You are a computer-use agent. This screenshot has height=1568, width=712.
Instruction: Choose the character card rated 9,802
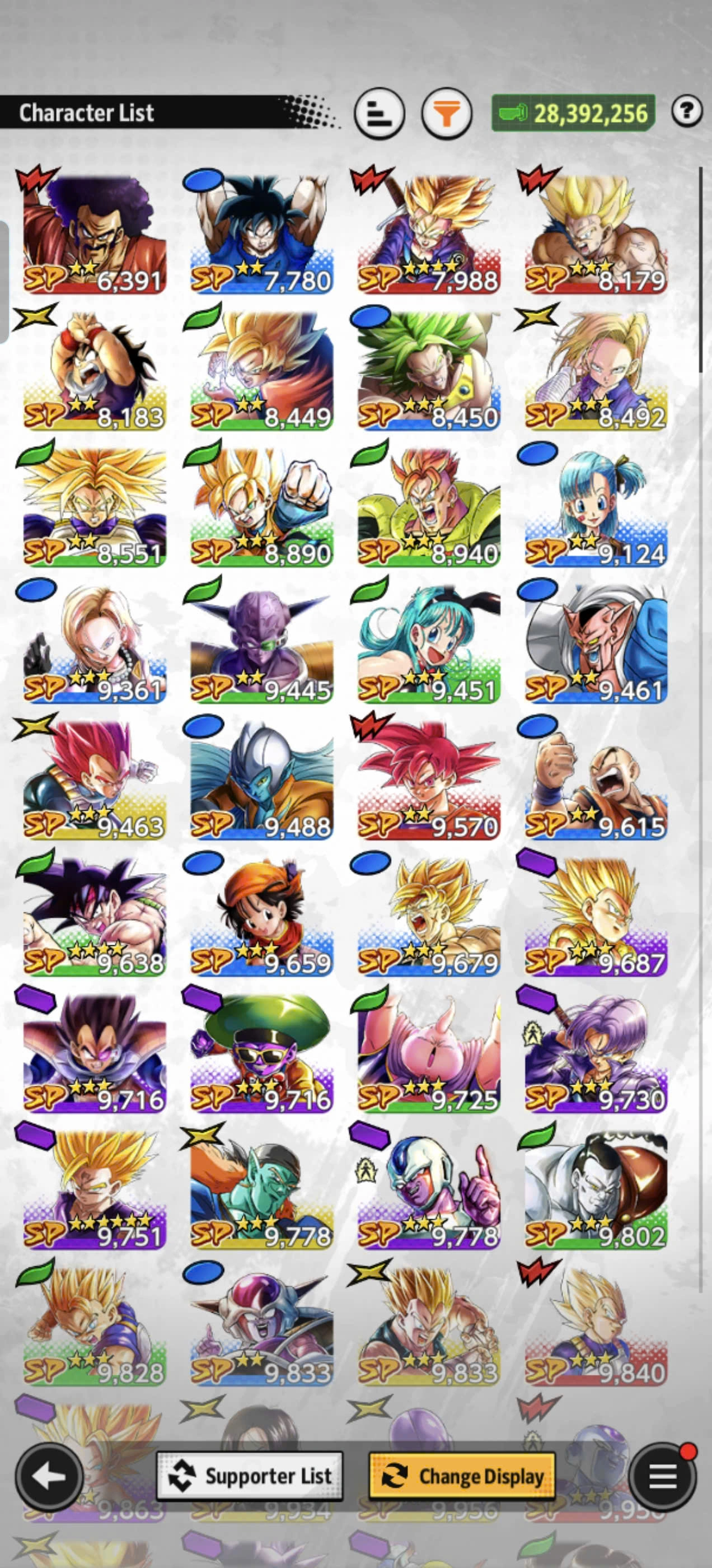click(x=596, y=1189)
